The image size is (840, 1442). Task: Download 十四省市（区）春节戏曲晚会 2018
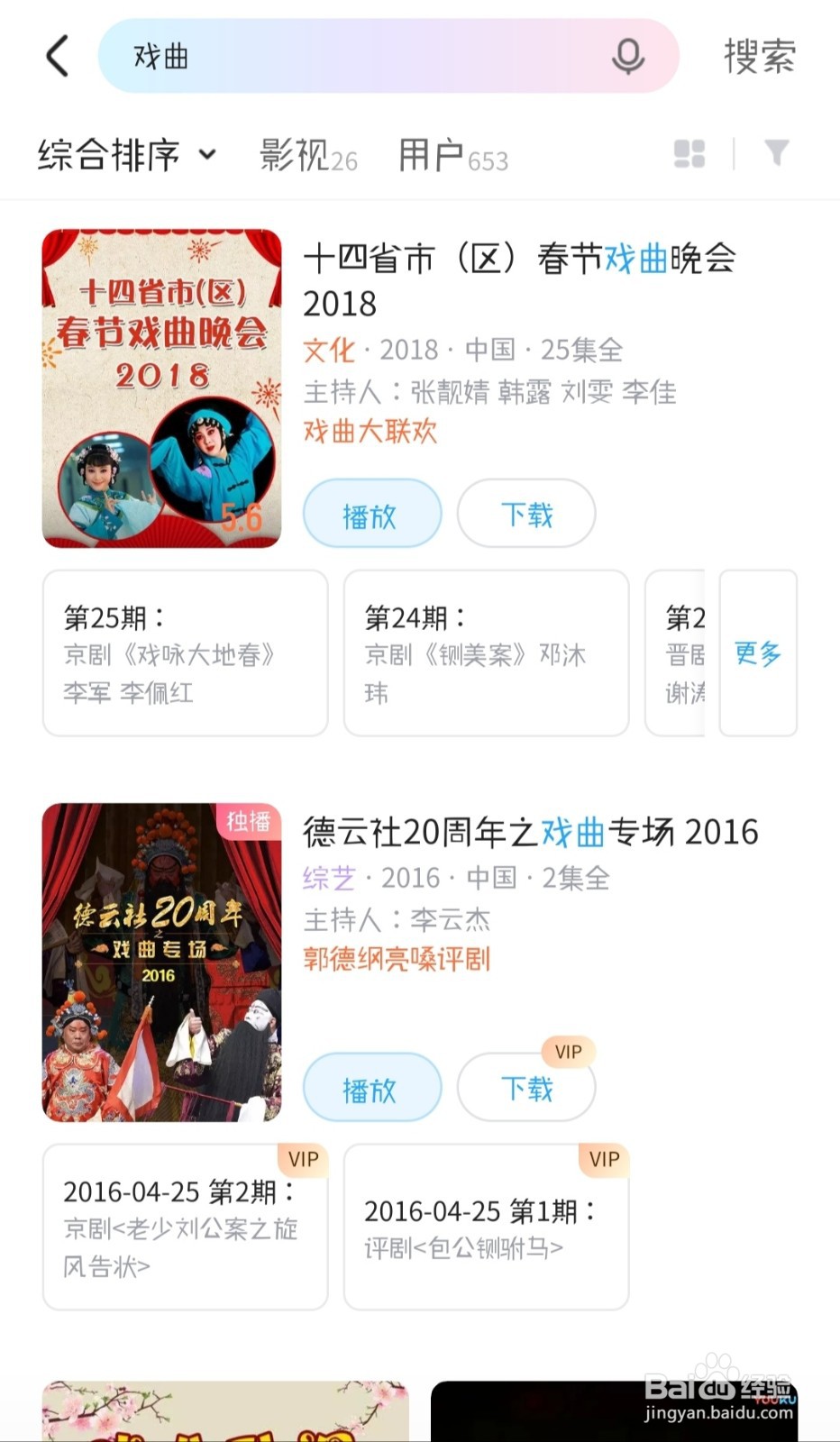(526, 514)
